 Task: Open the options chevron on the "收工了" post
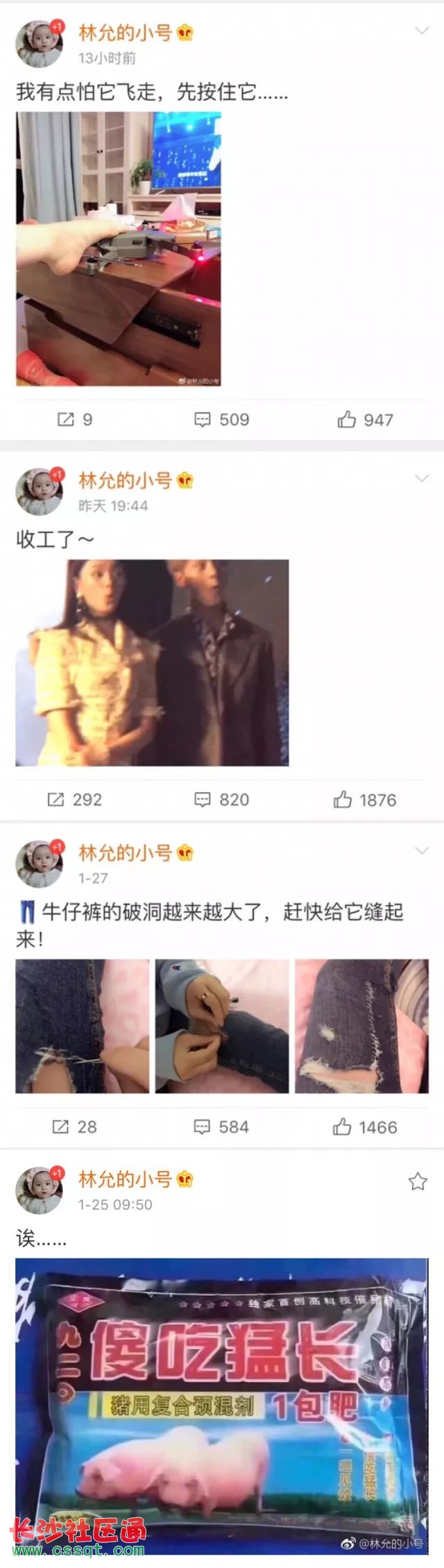422,478
